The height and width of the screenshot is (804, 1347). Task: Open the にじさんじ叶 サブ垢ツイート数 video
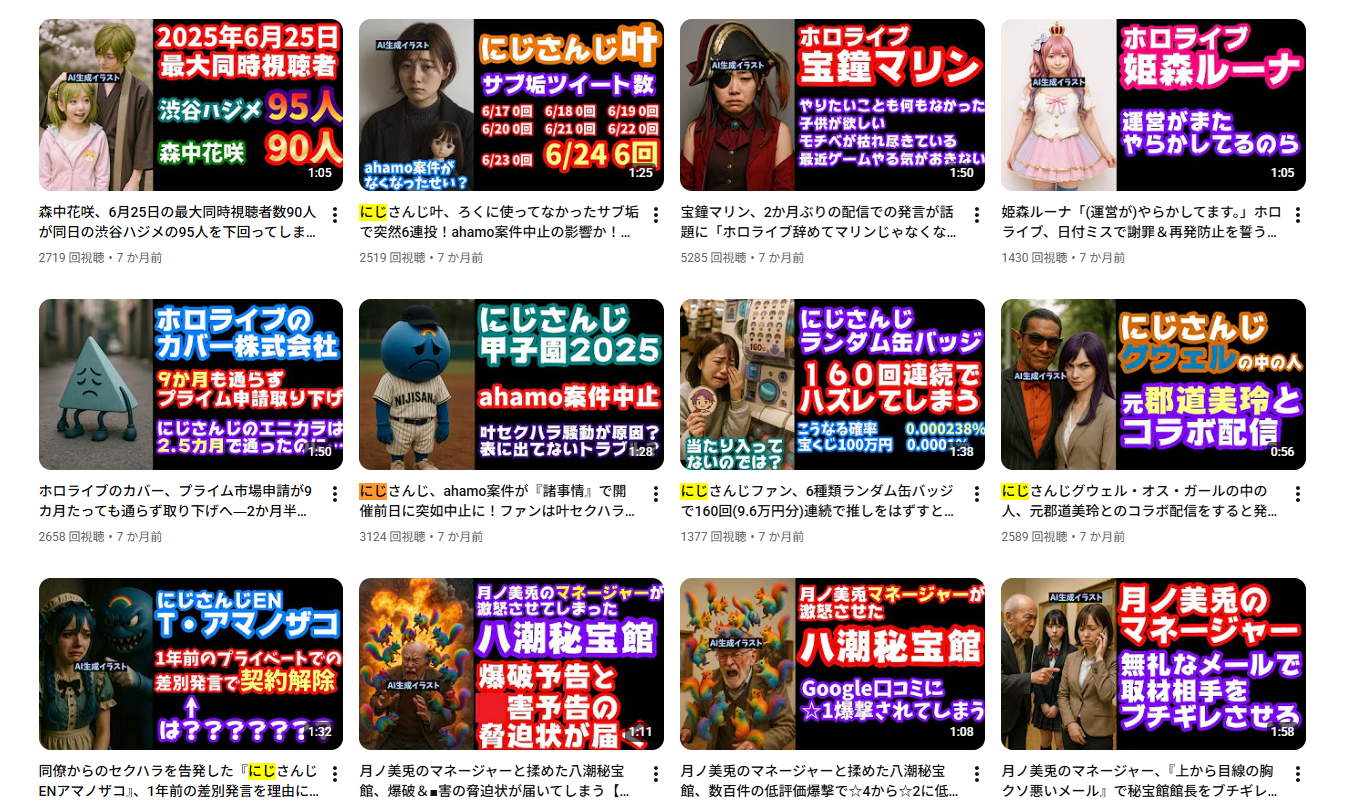[511, 105]
